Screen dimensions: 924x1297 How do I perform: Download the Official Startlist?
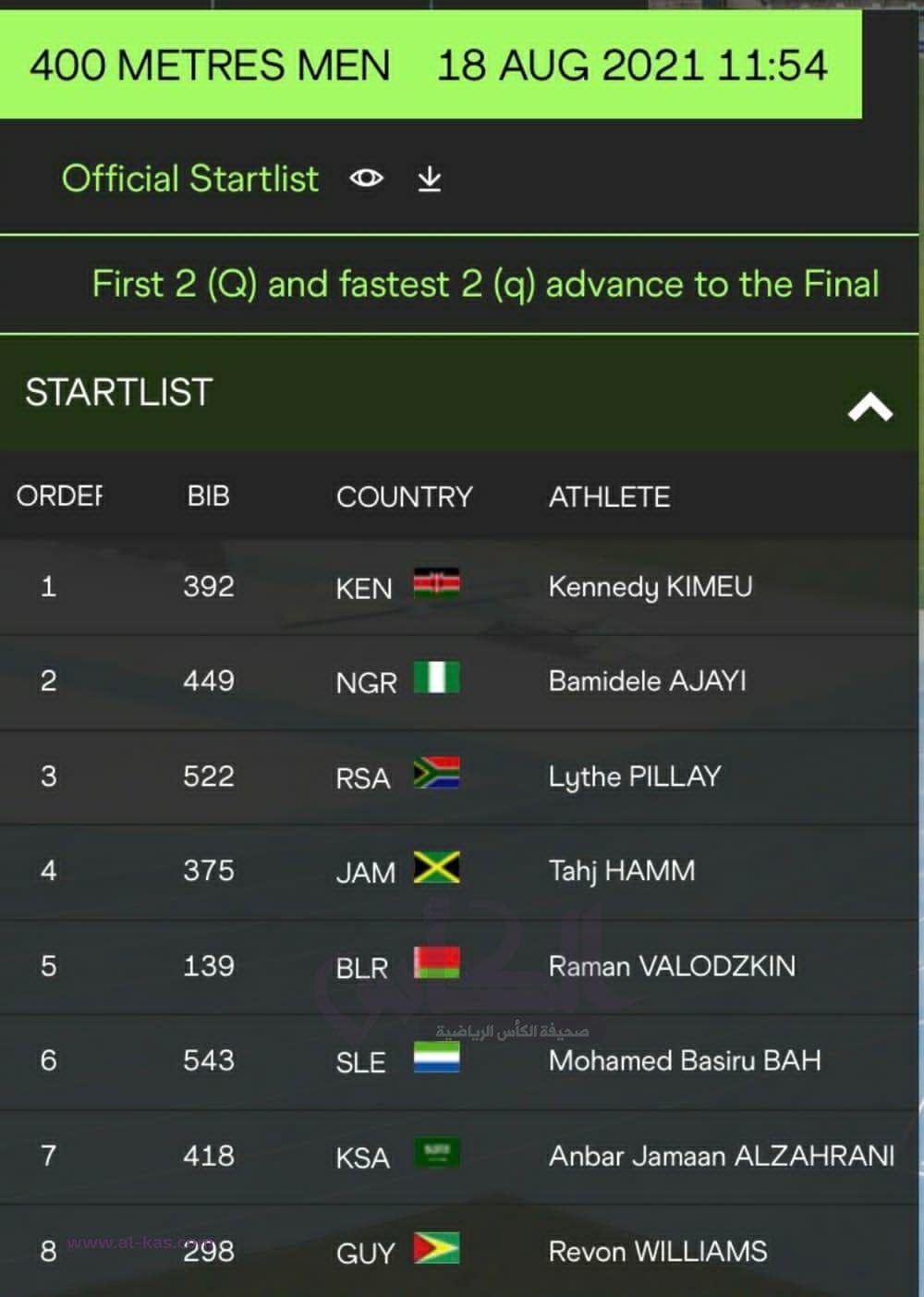[x=429, y=178]
